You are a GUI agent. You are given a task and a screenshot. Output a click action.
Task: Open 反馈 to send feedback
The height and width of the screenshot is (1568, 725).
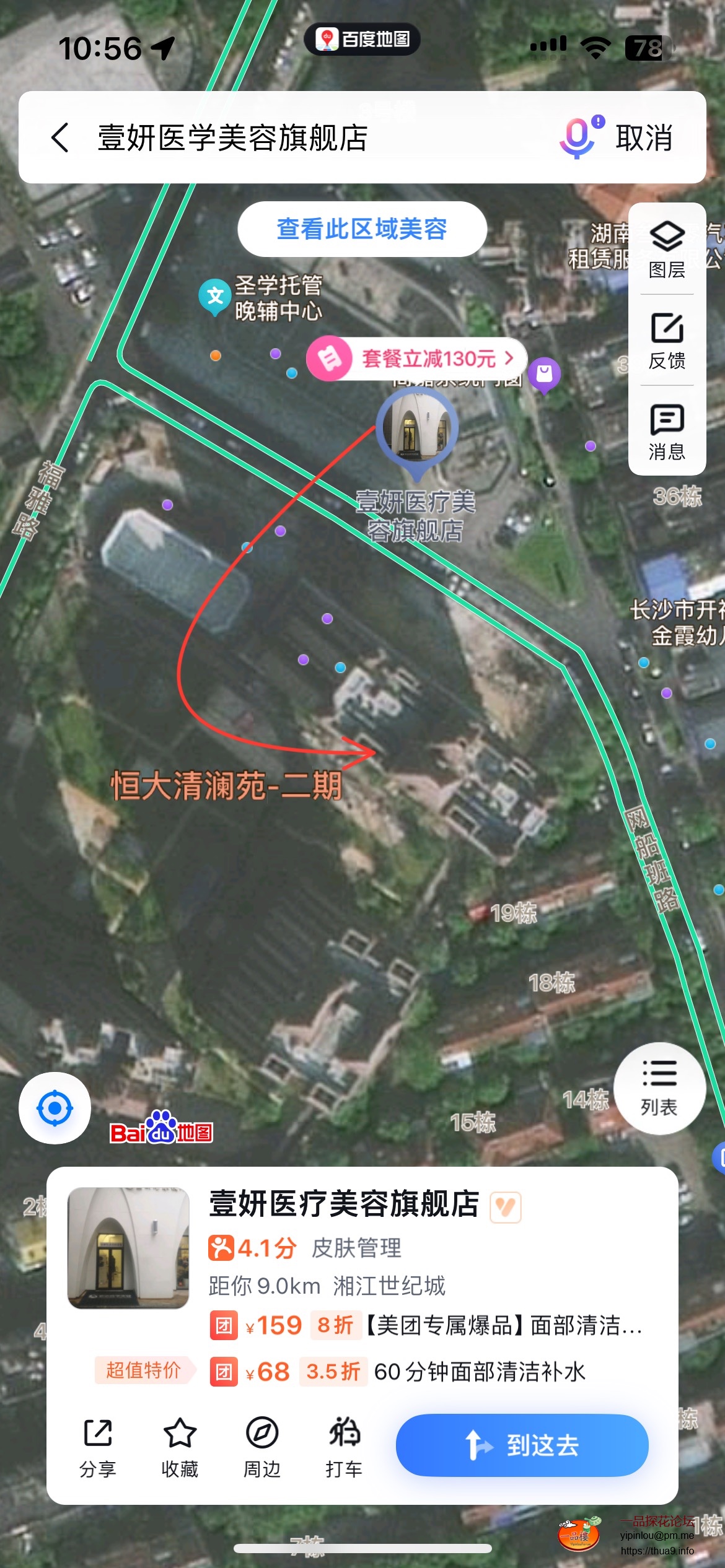667,341
